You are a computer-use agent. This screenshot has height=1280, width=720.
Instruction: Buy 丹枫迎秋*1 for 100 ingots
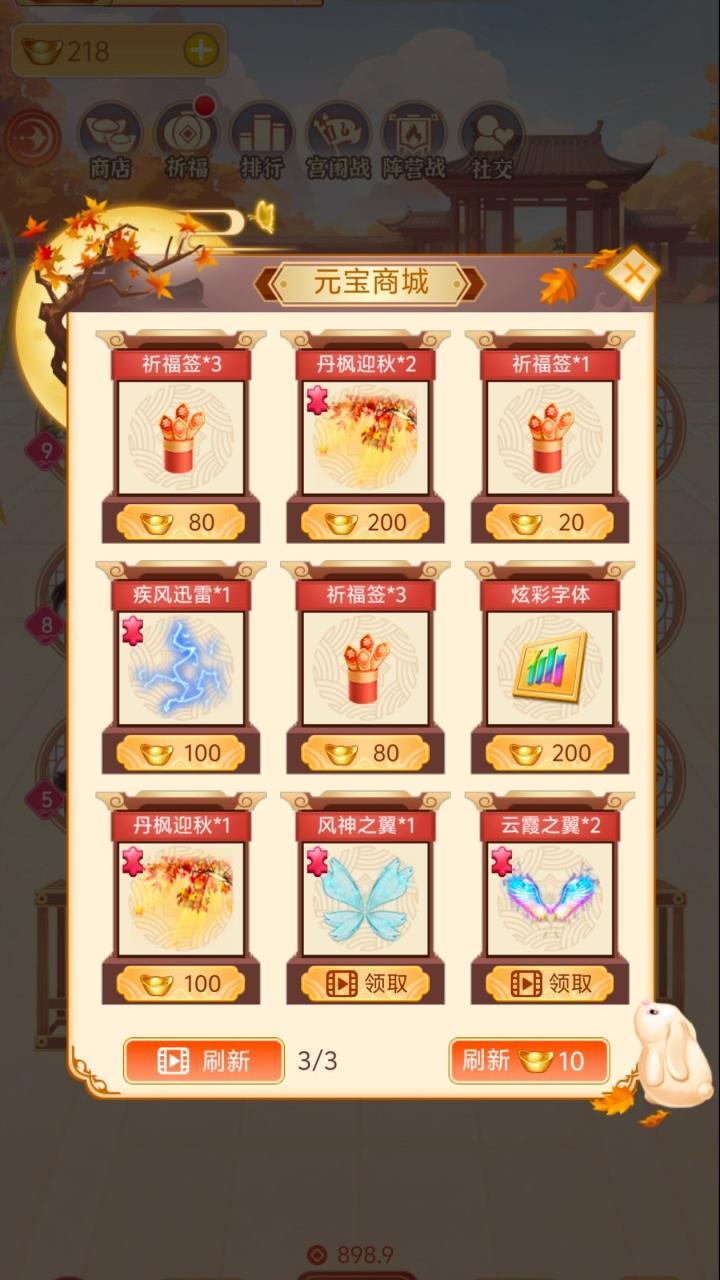pyautogui.click(x=180, y=984)
